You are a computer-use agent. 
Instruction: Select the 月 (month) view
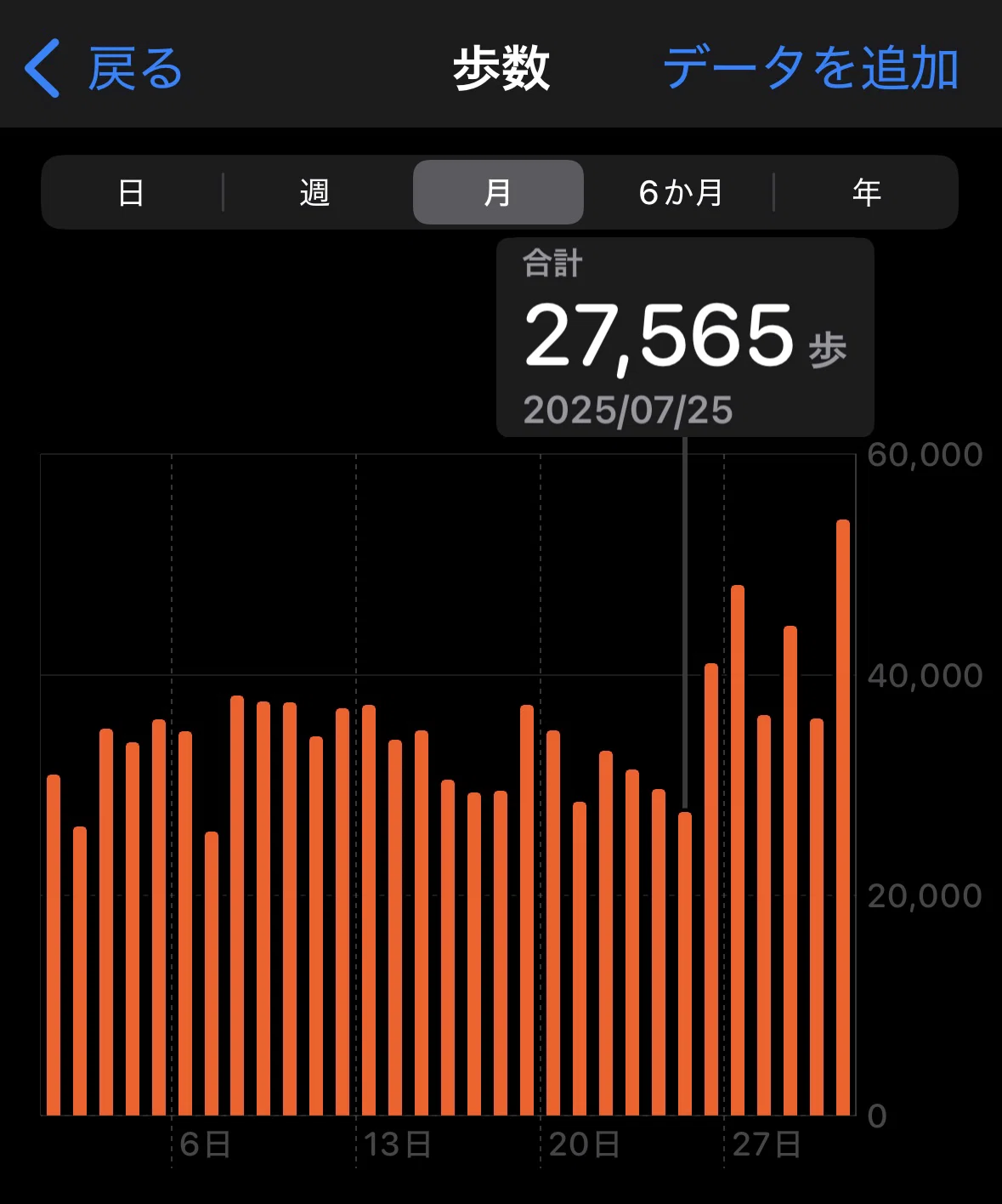[498, 193]
